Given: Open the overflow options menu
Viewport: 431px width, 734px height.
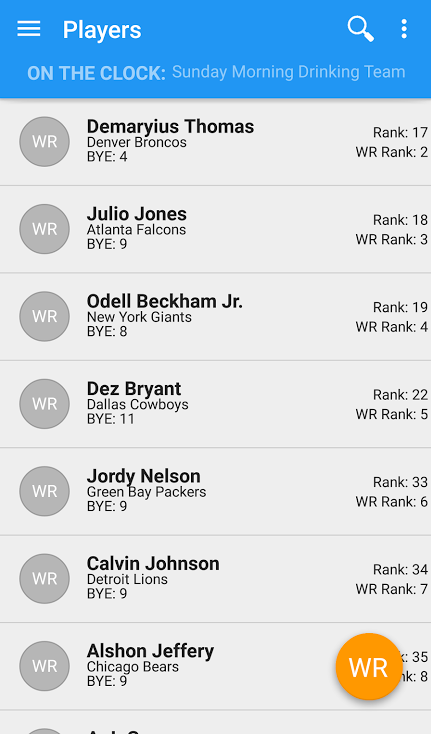Looking at the screenshot, I should coord(404,29).
